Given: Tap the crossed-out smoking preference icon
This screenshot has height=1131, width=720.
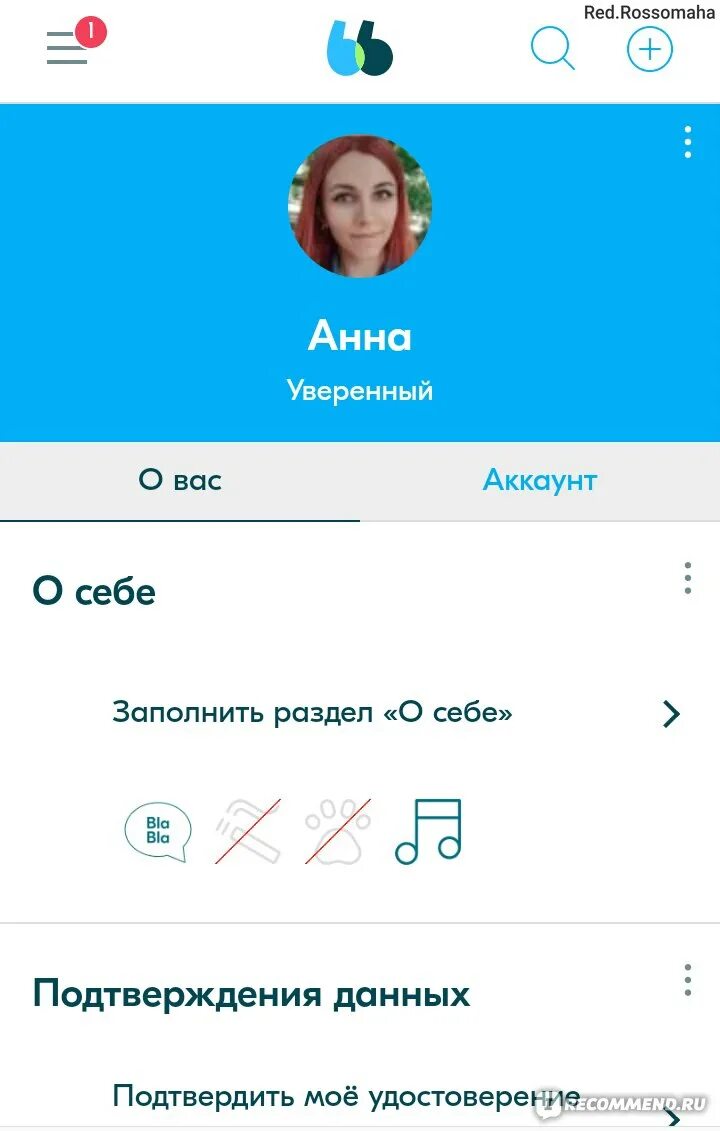Looking at the screenshot, I should point(248,832).
